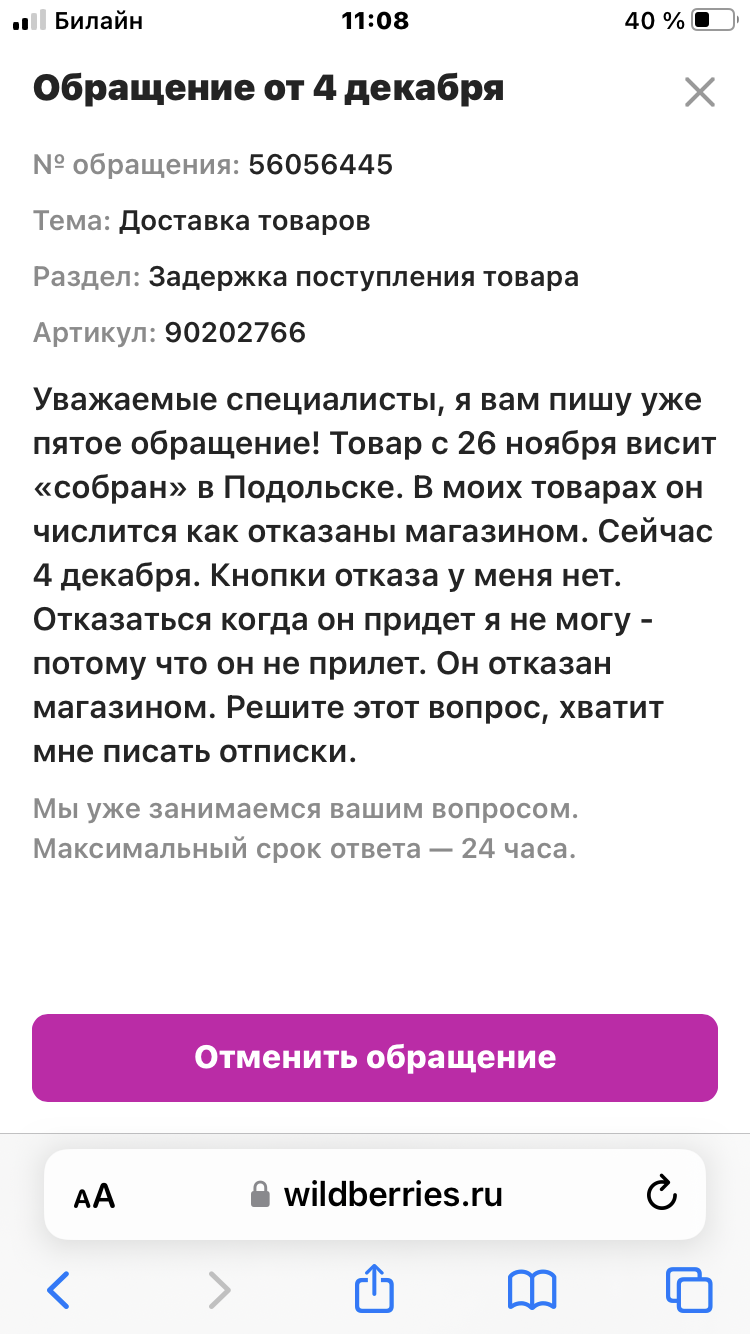Image resolution: width=750 pixels, height=1334 pixels.
Task: Go back to the previous page
Action: pos(59,1290)
